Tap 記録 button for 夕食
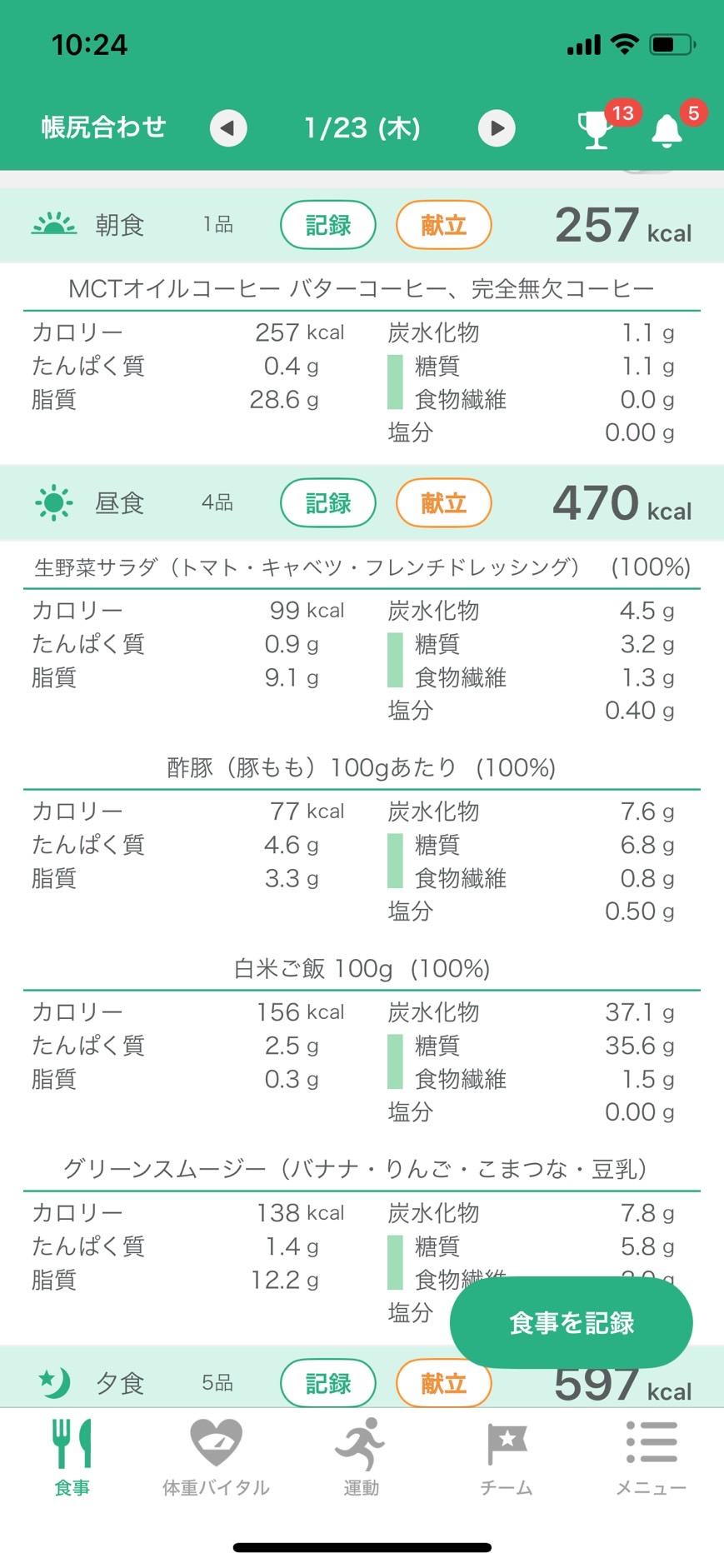Screen dimensions: 724x1568 (328, 1383)
